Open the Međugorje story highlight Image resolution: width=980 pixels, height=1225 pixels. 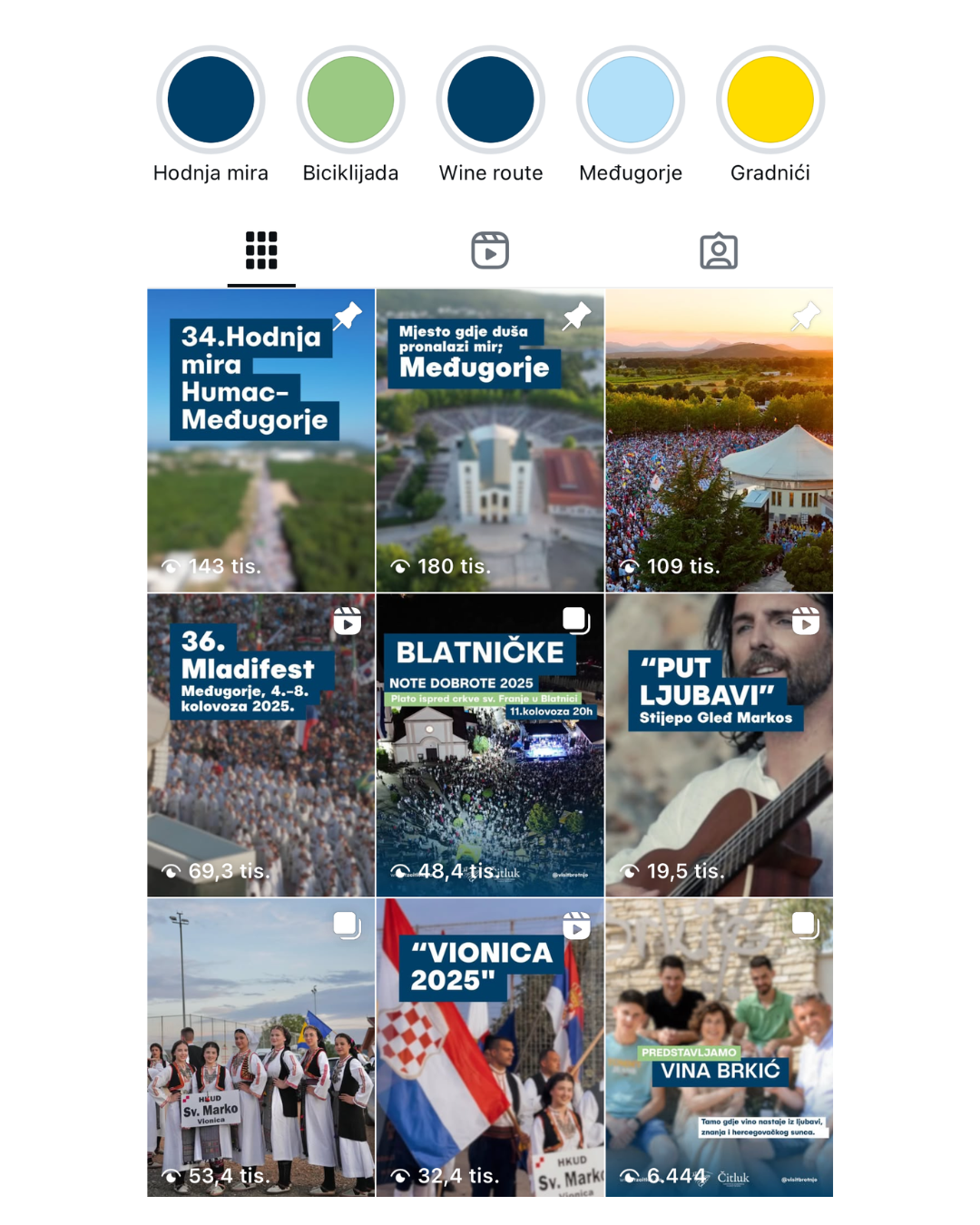tap(630, 100)
